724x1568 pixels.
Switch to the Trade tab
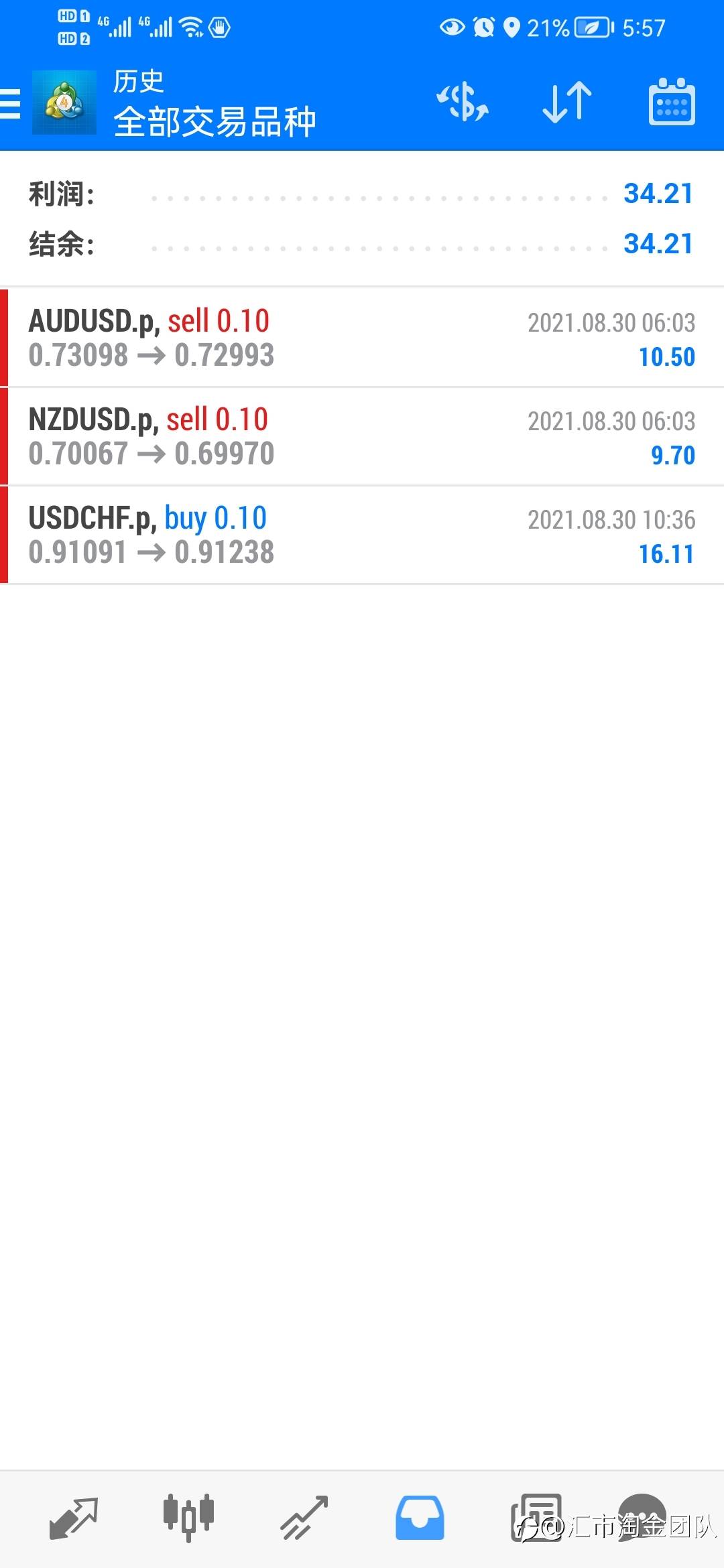(x=304, y=1518)
